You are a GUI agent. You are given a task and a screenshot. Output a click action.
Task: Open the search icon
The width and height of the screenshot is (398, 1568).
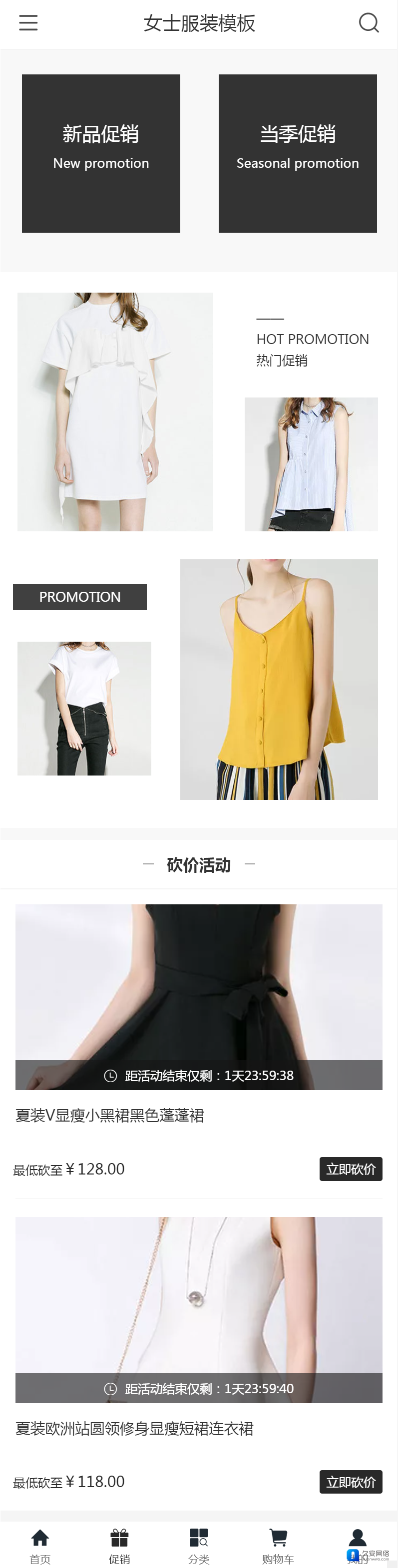click(x=369, y=23)
